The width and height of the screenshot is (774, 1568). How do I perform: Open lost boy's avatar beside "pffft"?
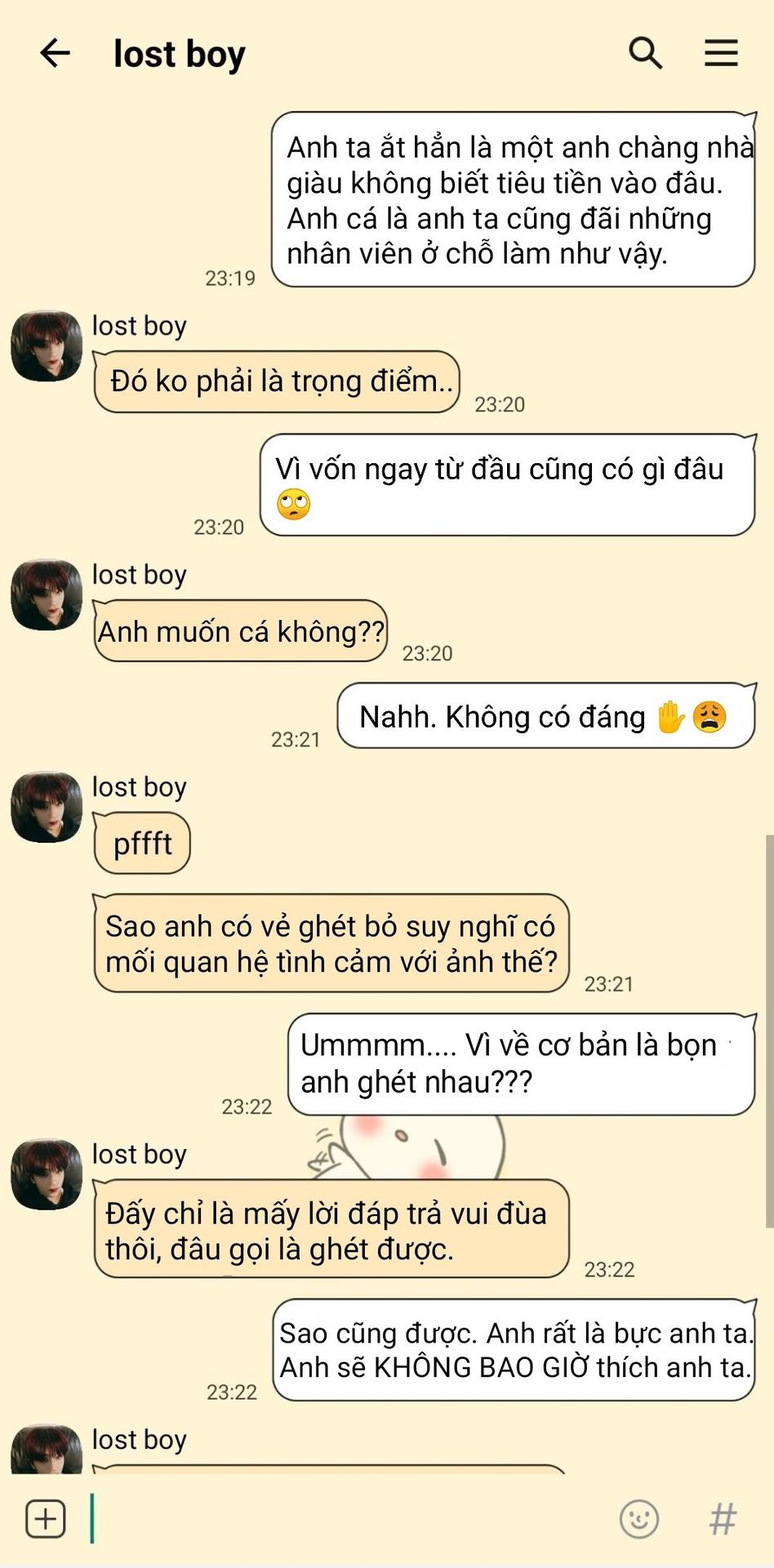[x=47, y=807]
